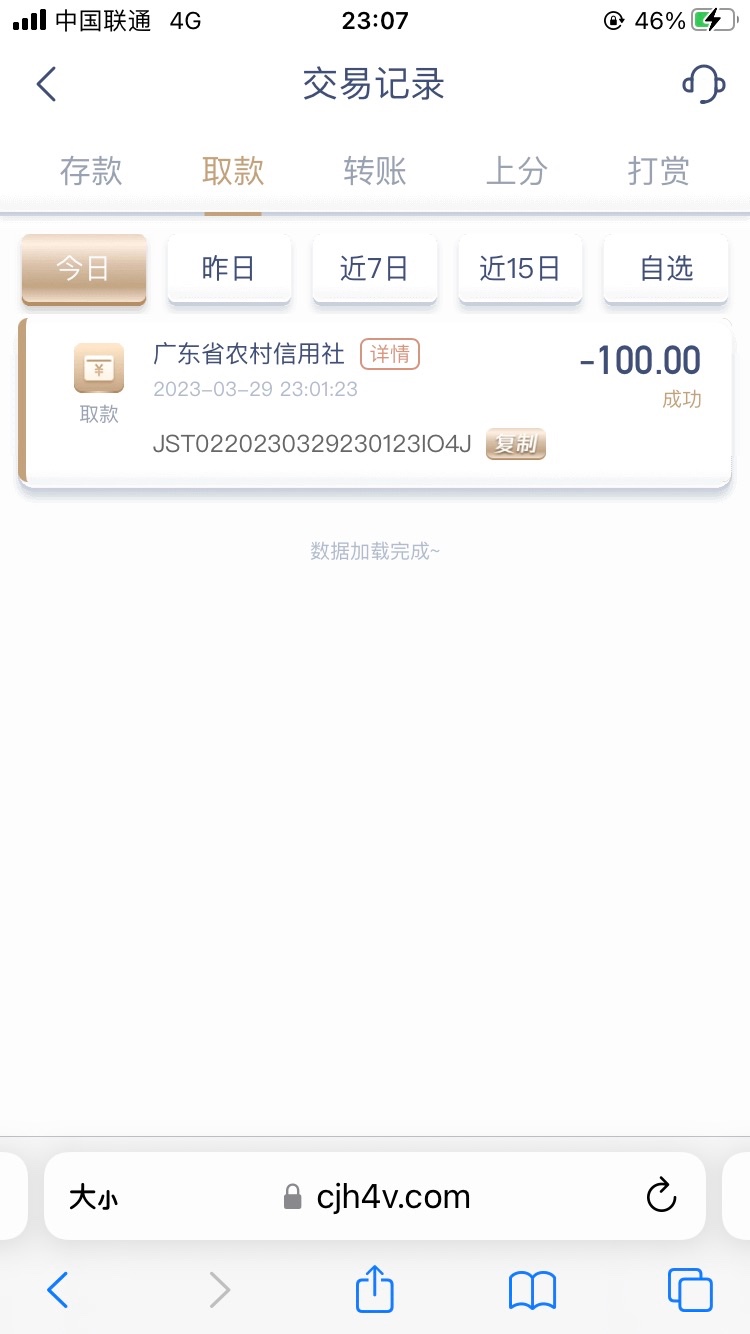Open the 大小 text size menu in Safari
750x1334 pixels.
(x=93, y=1197)
